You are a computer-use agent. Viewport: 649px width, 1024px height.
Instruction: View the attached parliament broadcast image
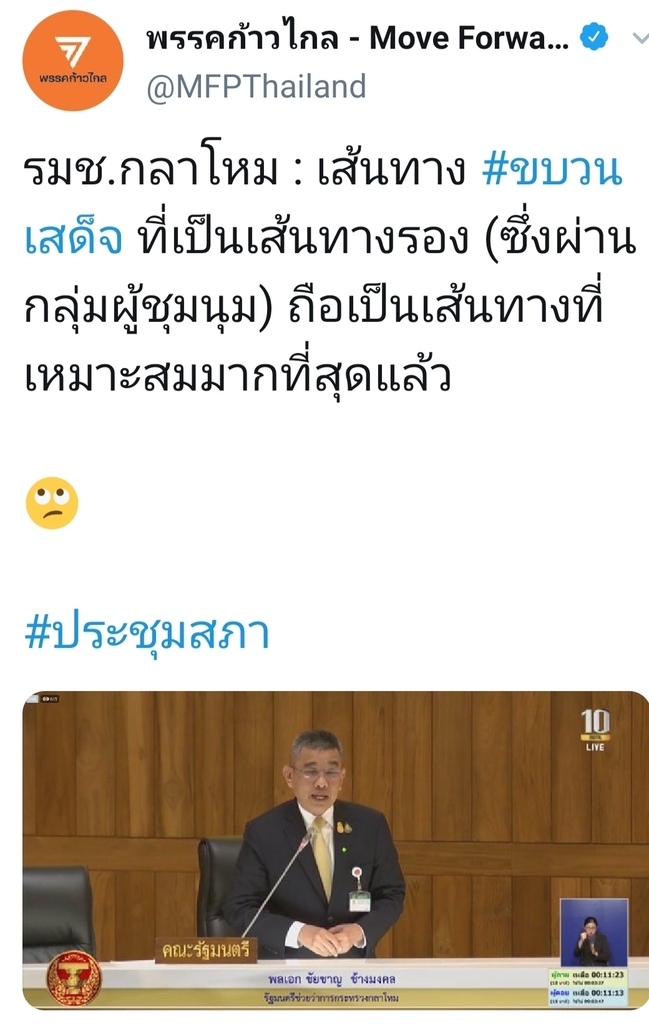pyautogui.click(x=335, y=850)
